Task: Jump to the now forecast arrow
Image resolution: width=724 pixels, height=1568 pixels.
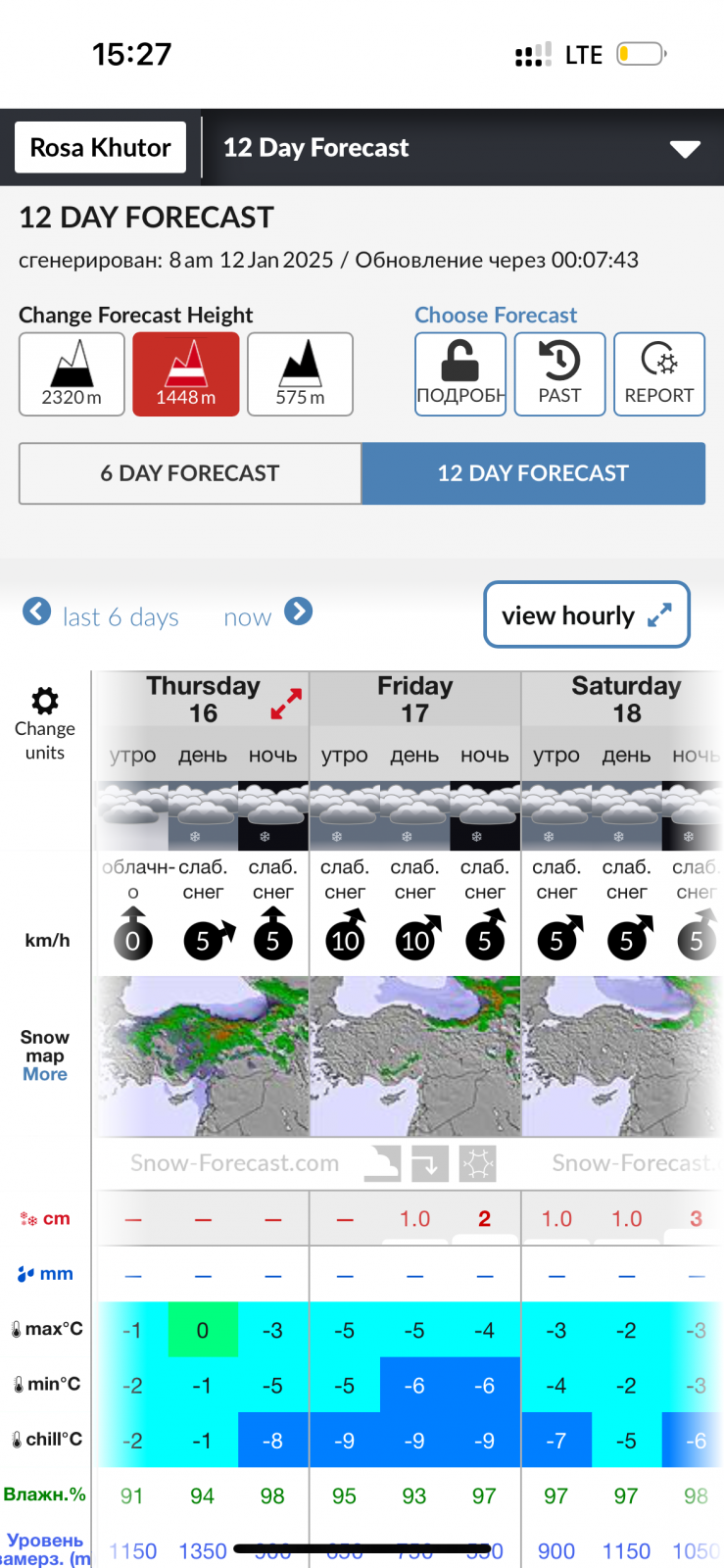Action: [x=299, y=612]
